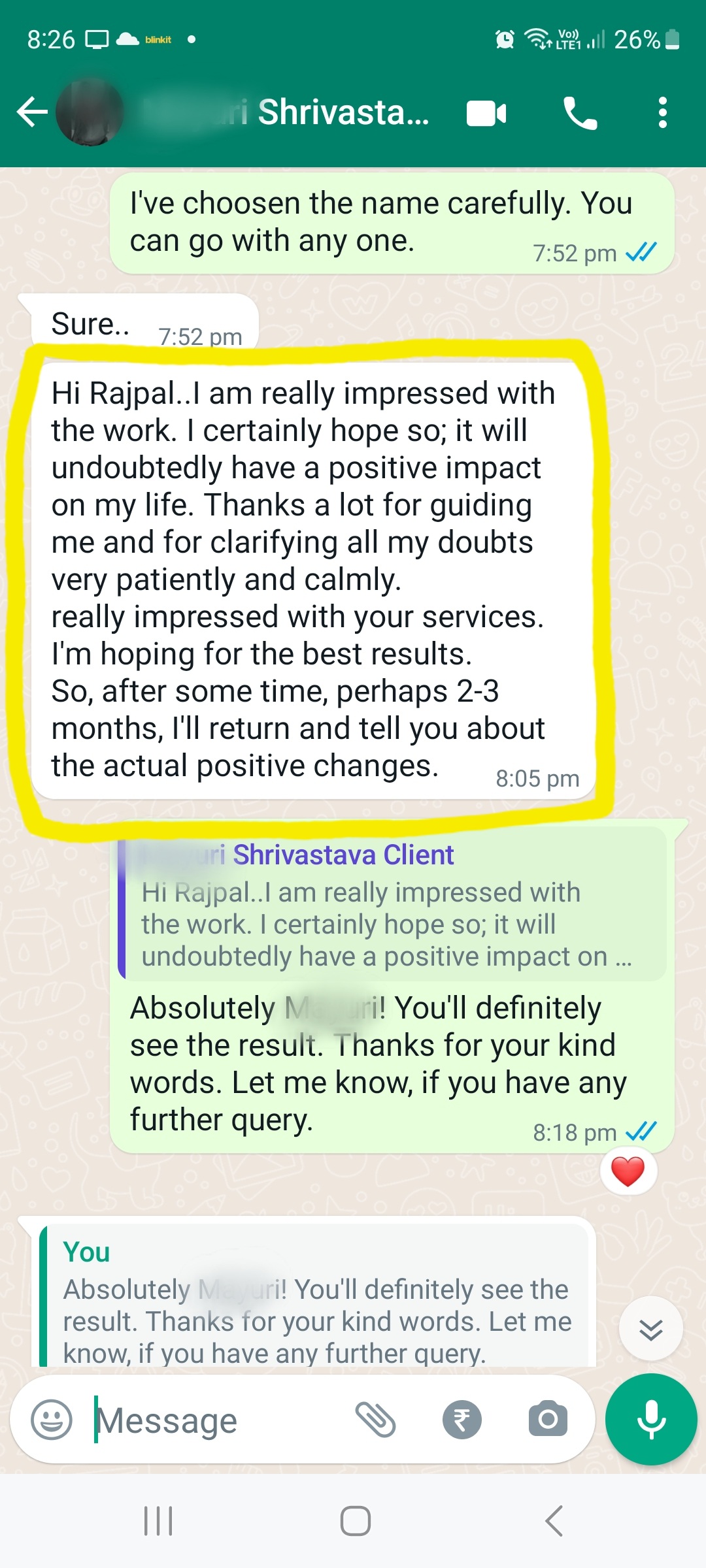706x1568 pixels.
Task: Start a video call
Action: click(486, 113)
